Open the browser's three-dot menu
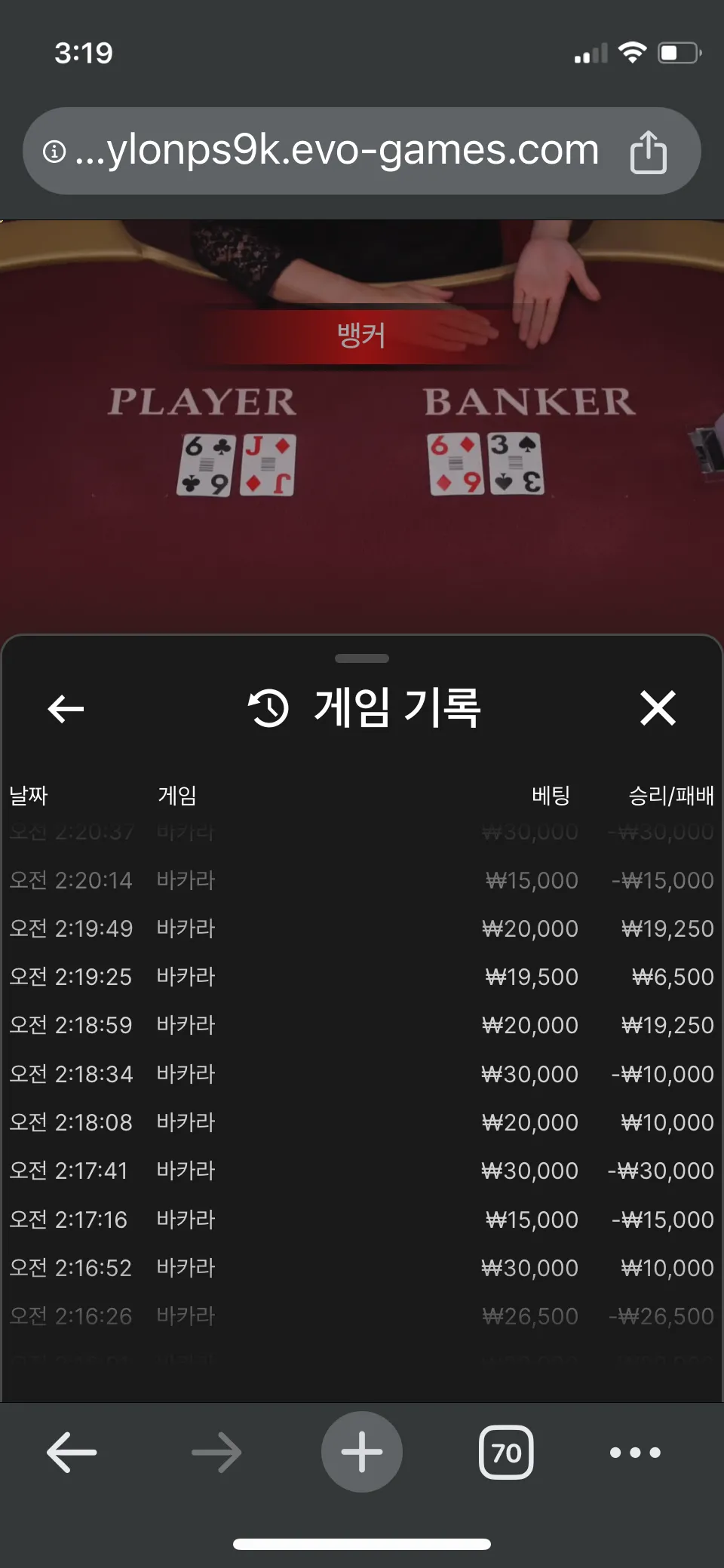724x1568 pixels. [x=635, y=1452]
